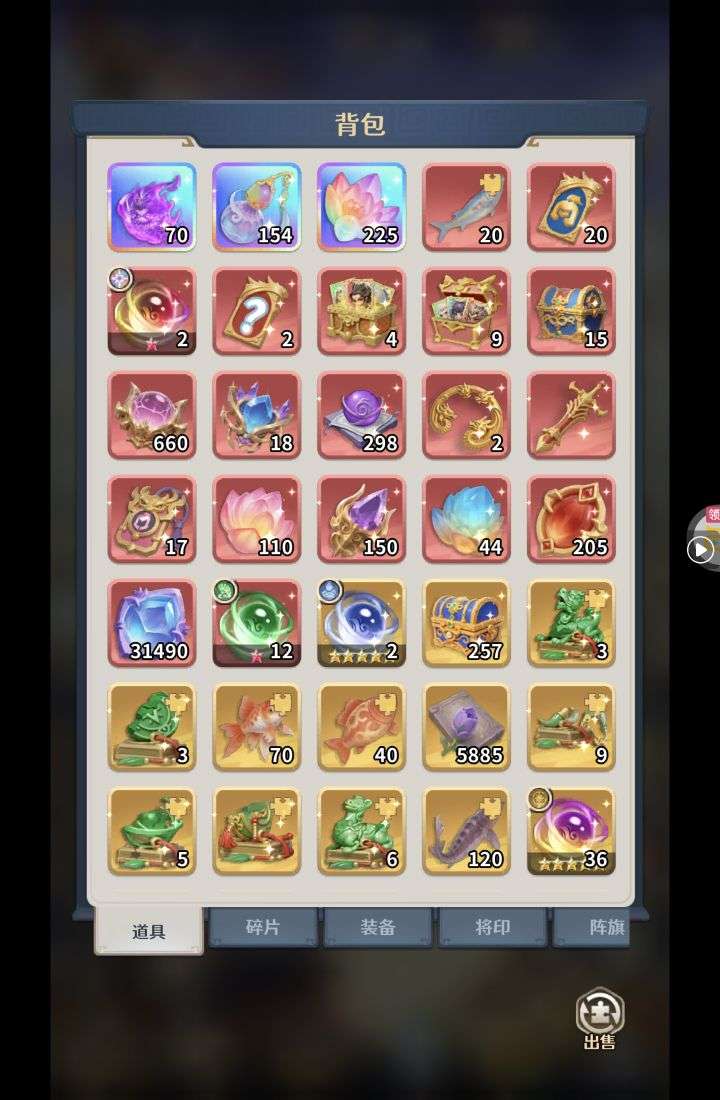Image resolution: width=720 pixels, height=1100 pixels.
Task: Tap the 出售 sell button
Action: pyautogui.click(x=600, y=1018)
